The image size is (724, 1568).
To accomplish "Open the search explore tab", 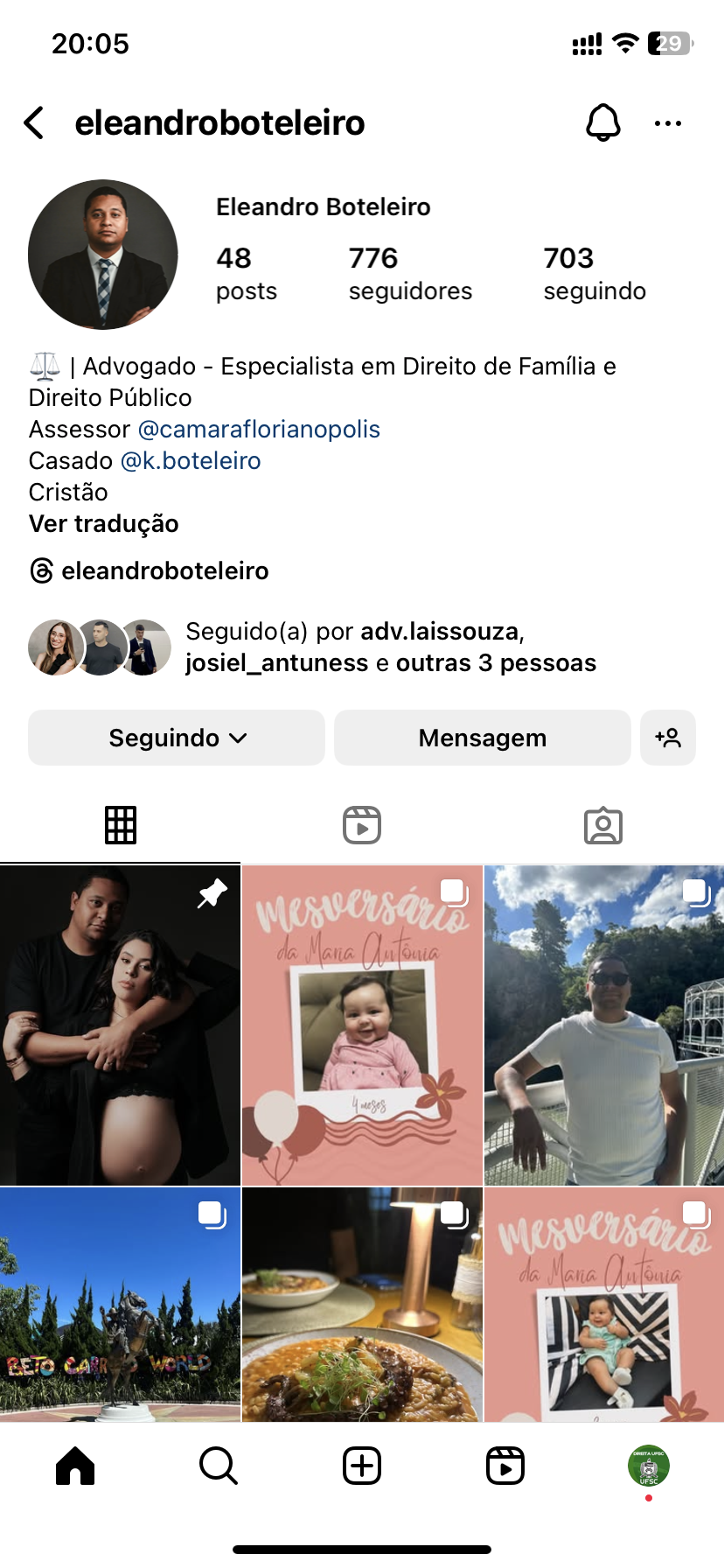I will 218,1466.
